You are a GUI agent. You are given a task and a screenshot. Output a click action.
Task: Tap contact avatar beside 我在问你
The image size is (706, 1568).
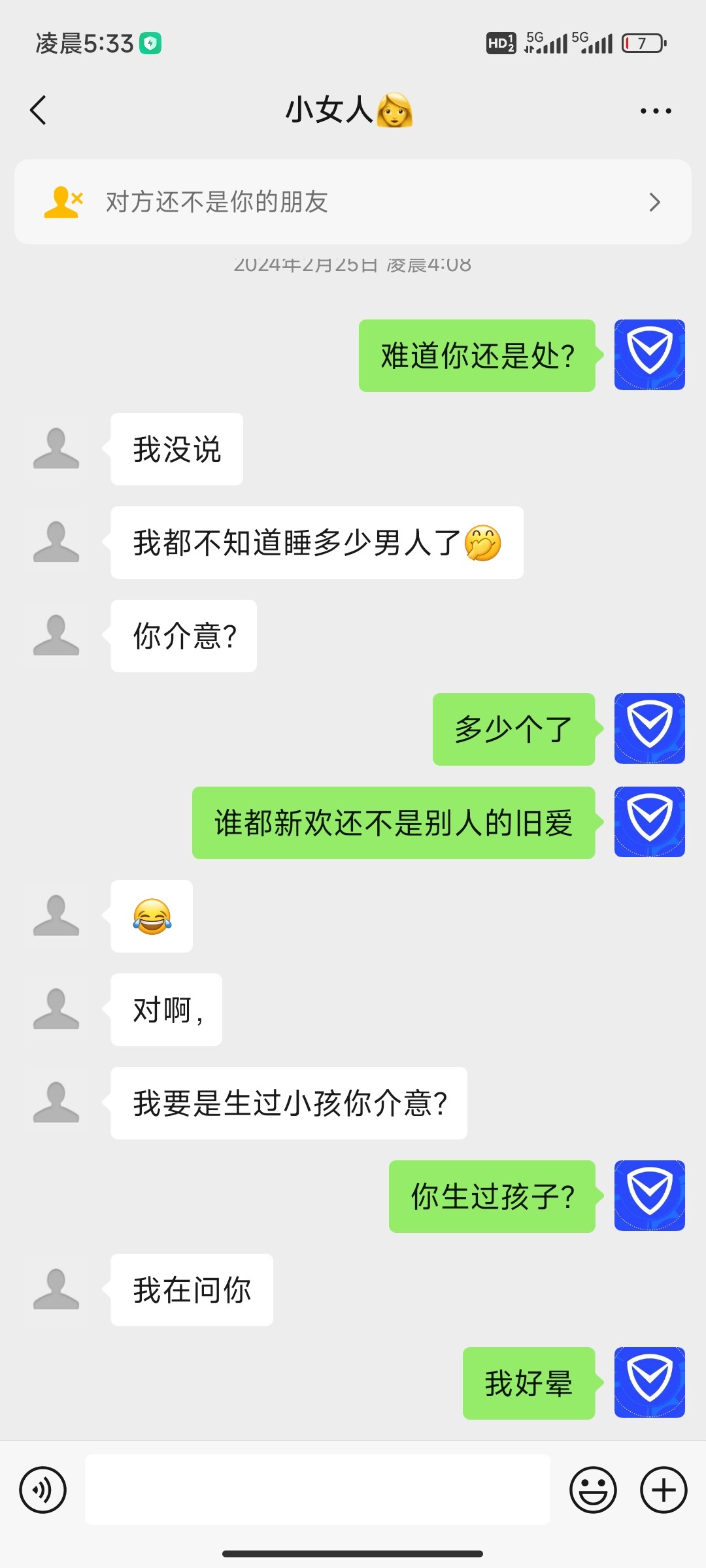pos(56,1289)
